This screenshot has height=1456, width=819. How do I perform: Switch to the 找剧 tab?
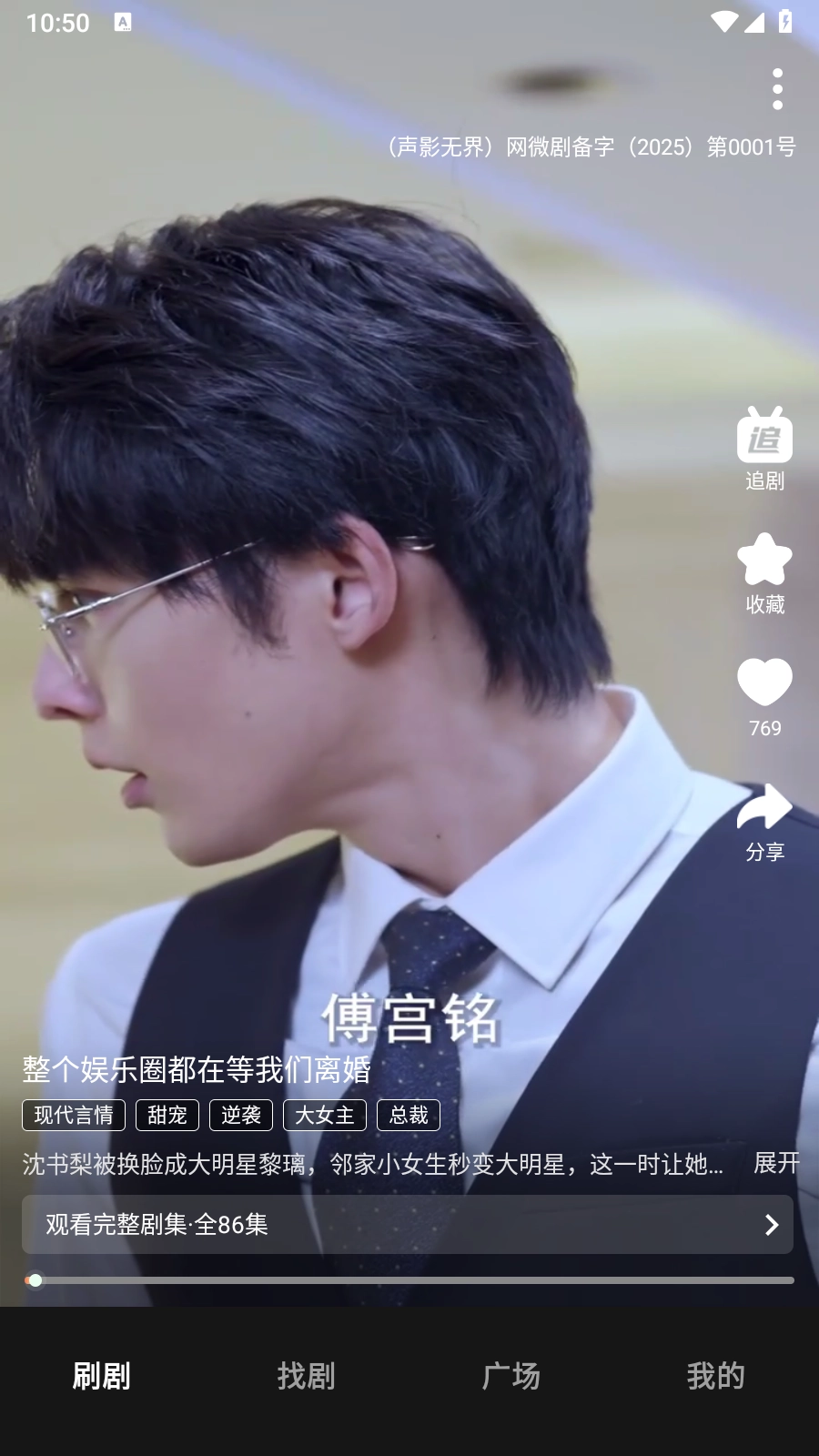[x=307, y=1376]
